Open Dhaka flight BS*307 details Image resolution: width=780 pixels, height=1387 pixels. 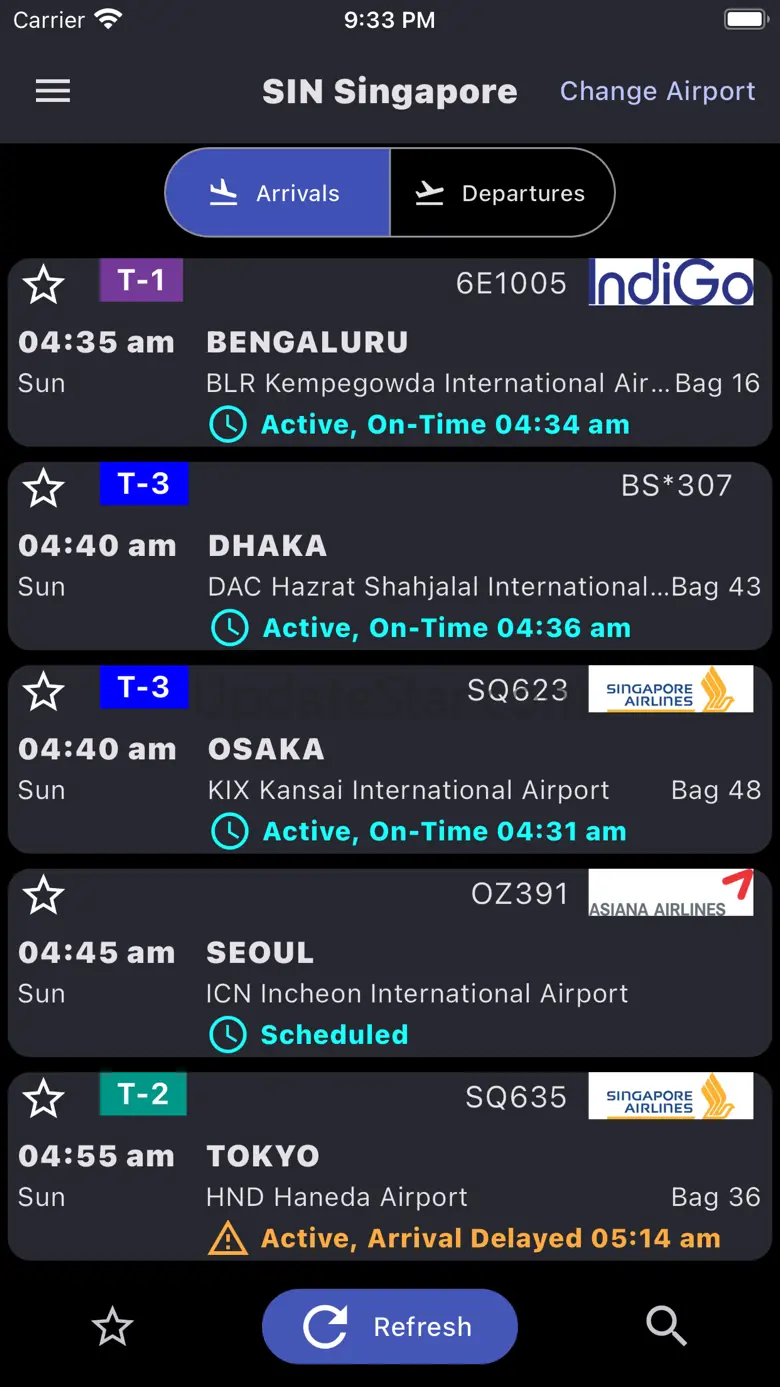[390, 555]
